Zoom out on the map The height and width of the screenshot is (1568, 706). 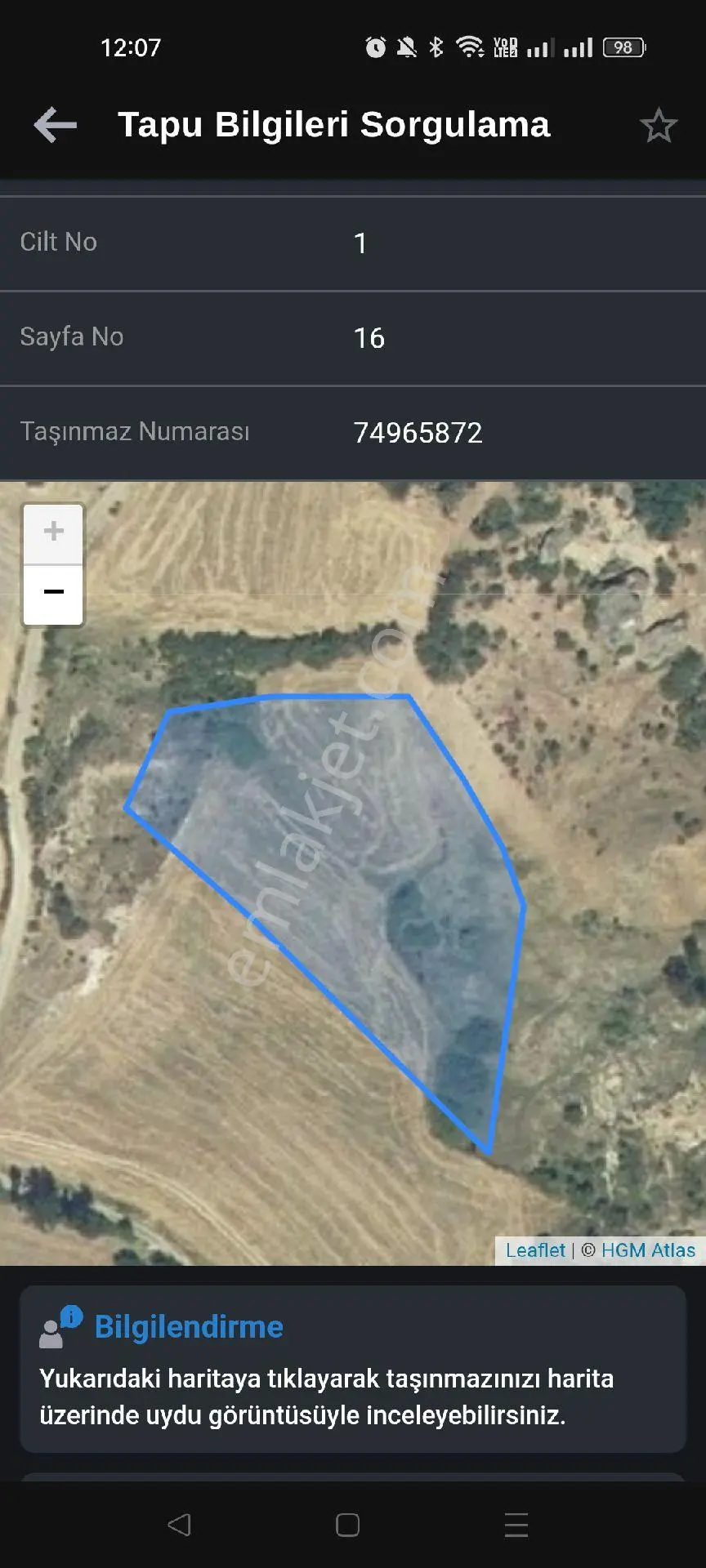click(x=53, y=594)
